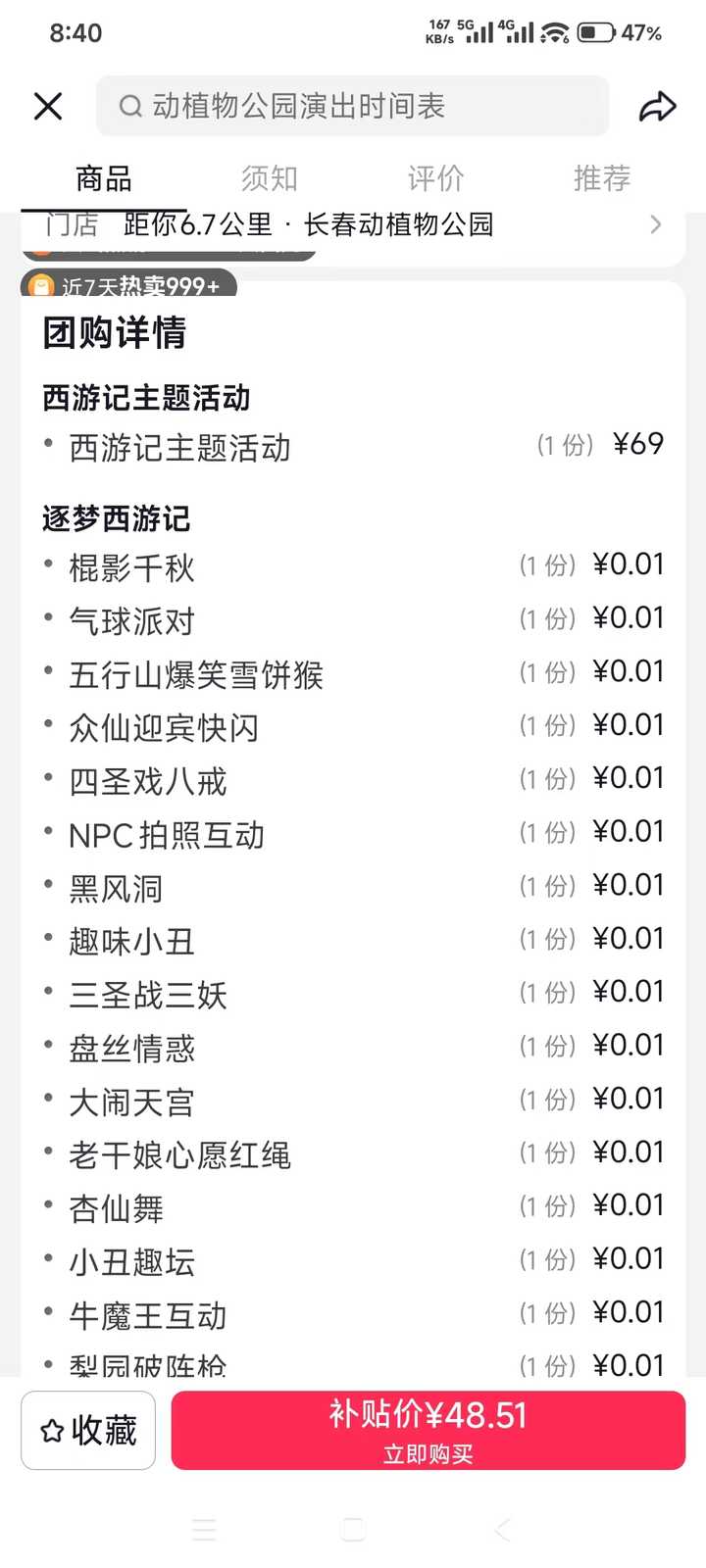Switch to the 推荐 tab
706x1568 pixels.
pyautogui.click(x=601, y=178)
